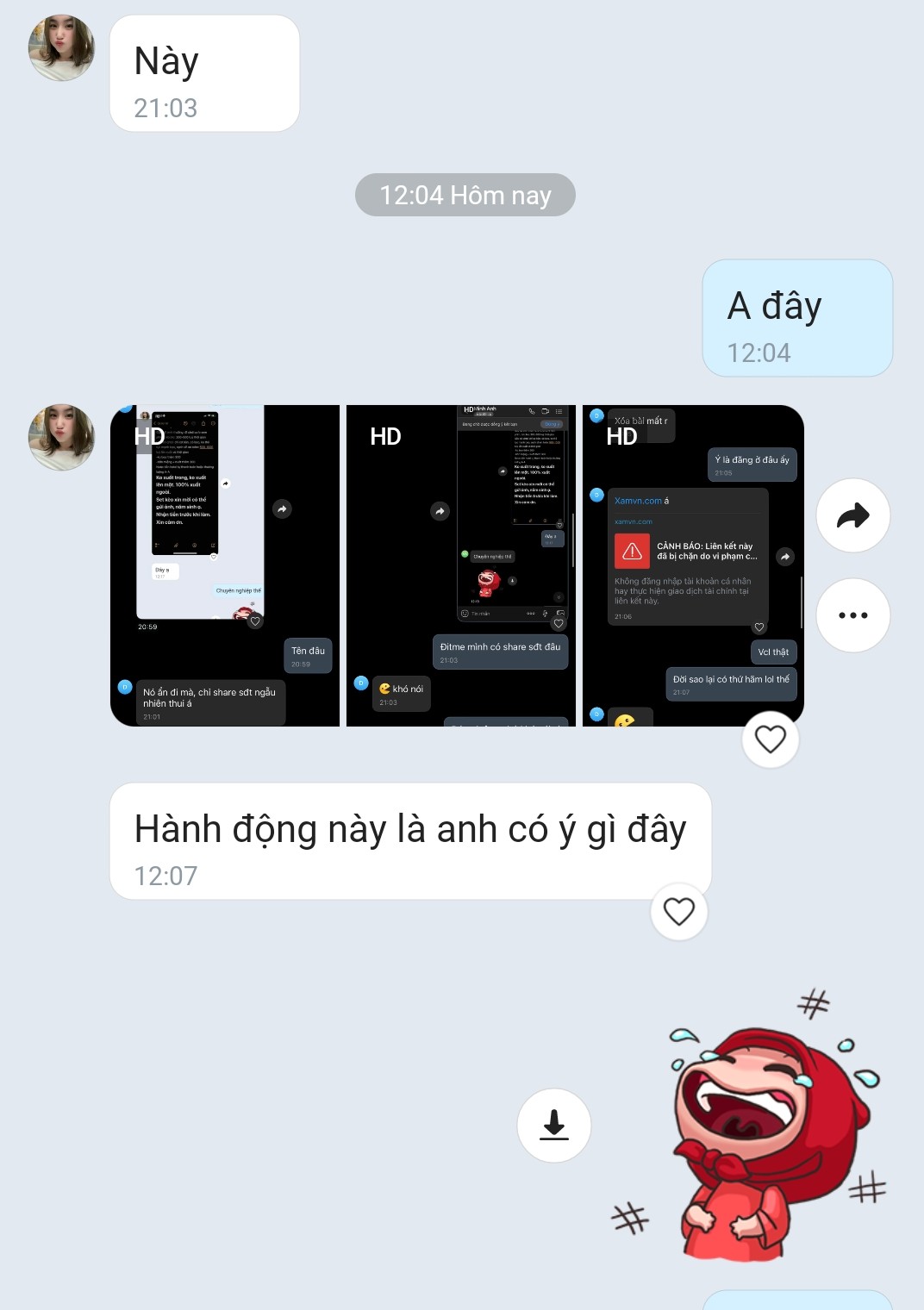
Task: Forward the shared photo album
Action: [x=852, y=515]
